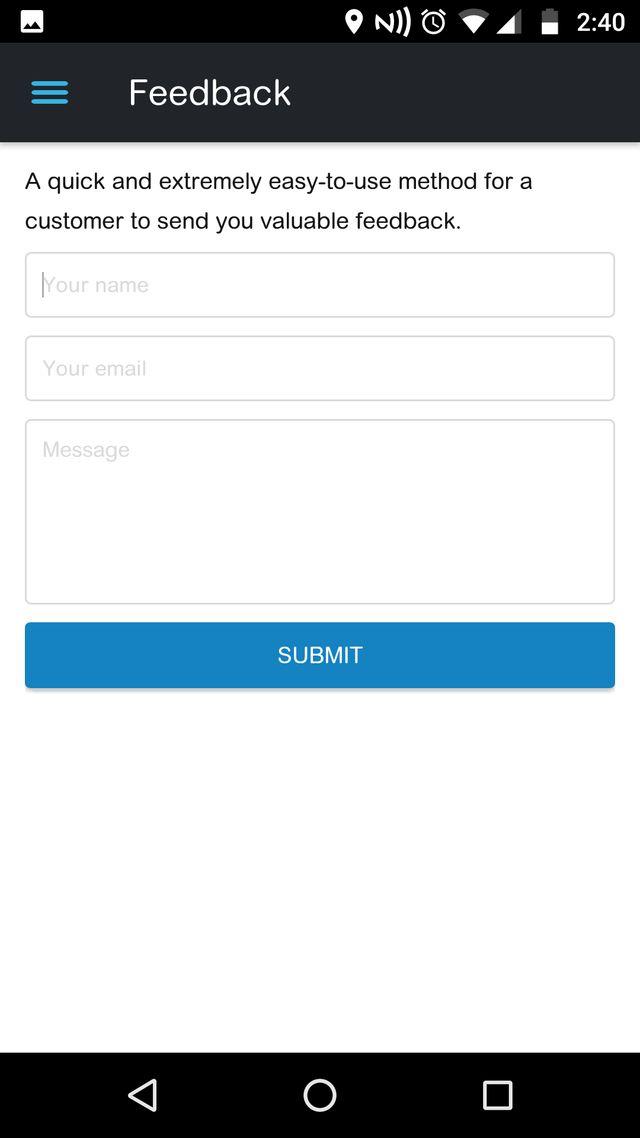Open the hamburger drawer menu
The height and width of the screenshot is (1138, 640).
(50, 93)
